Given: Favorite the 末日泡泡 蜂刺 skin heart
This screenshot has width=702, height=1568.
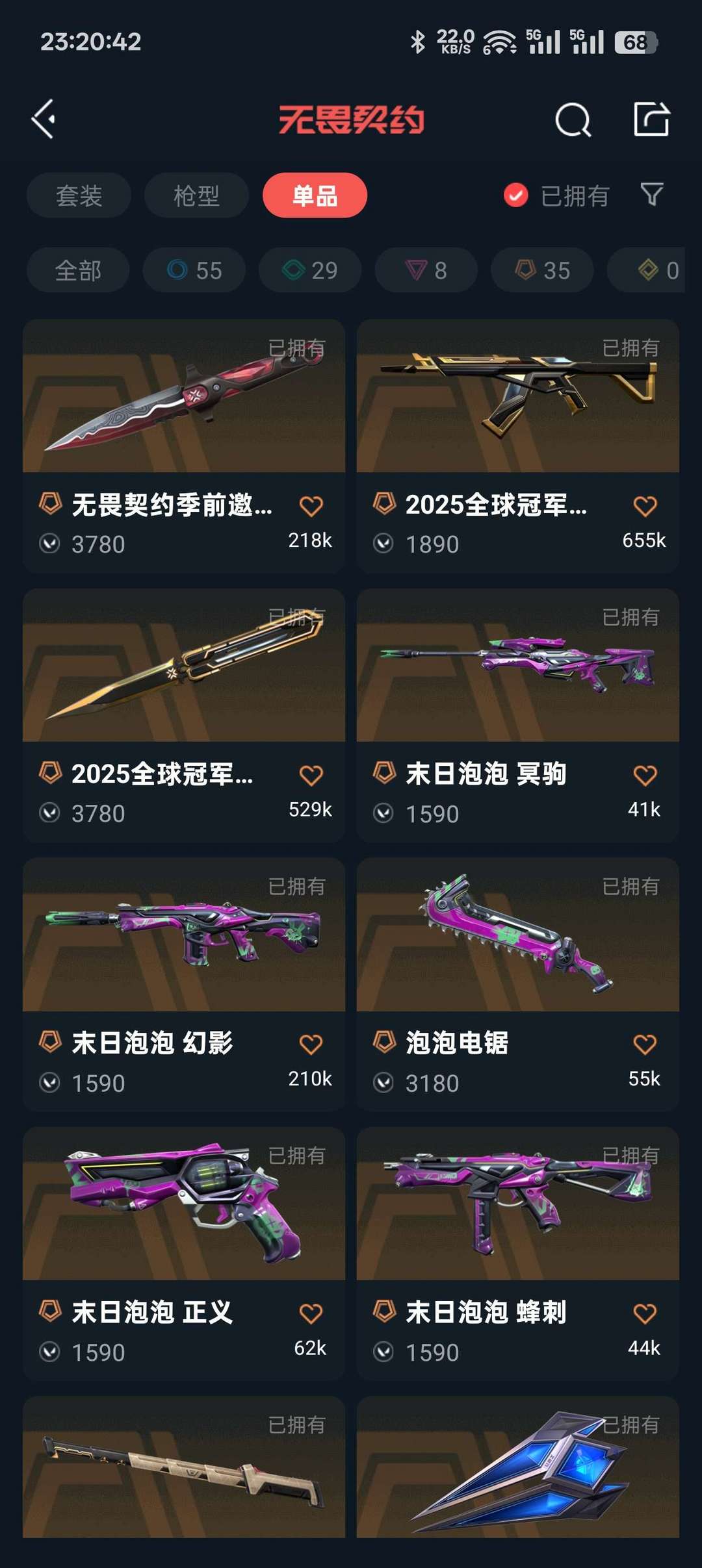Looking at the screenshot, I should [645, 1313].
